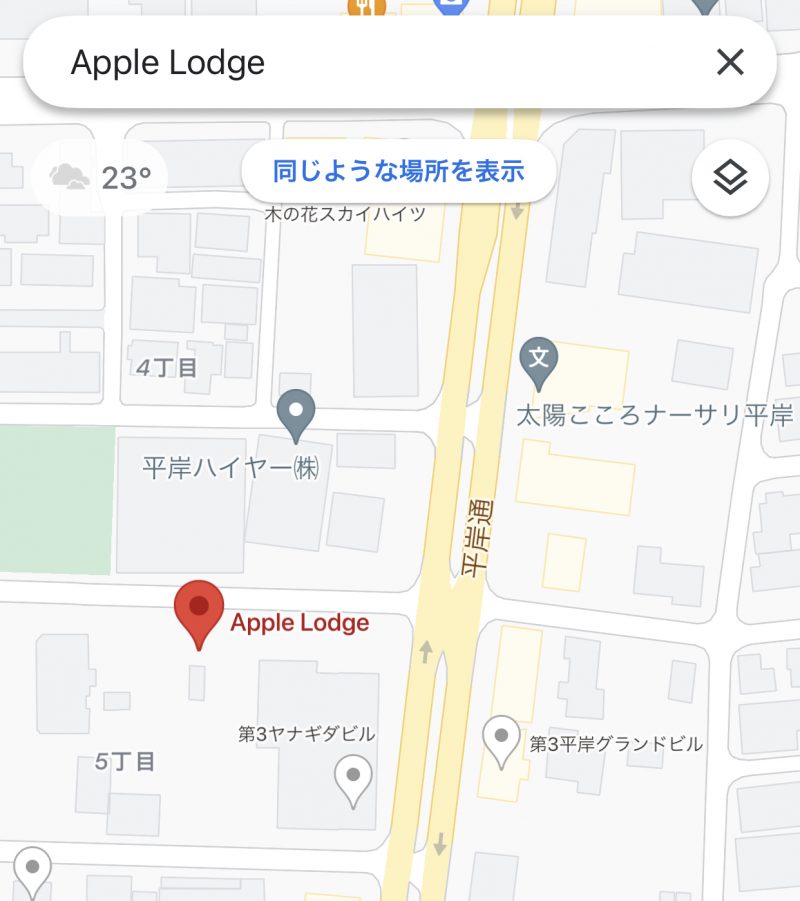Select the 第3ヤナギダビル place pin
The height and width of the screenshot is (901, 800).
click(352, 778)
